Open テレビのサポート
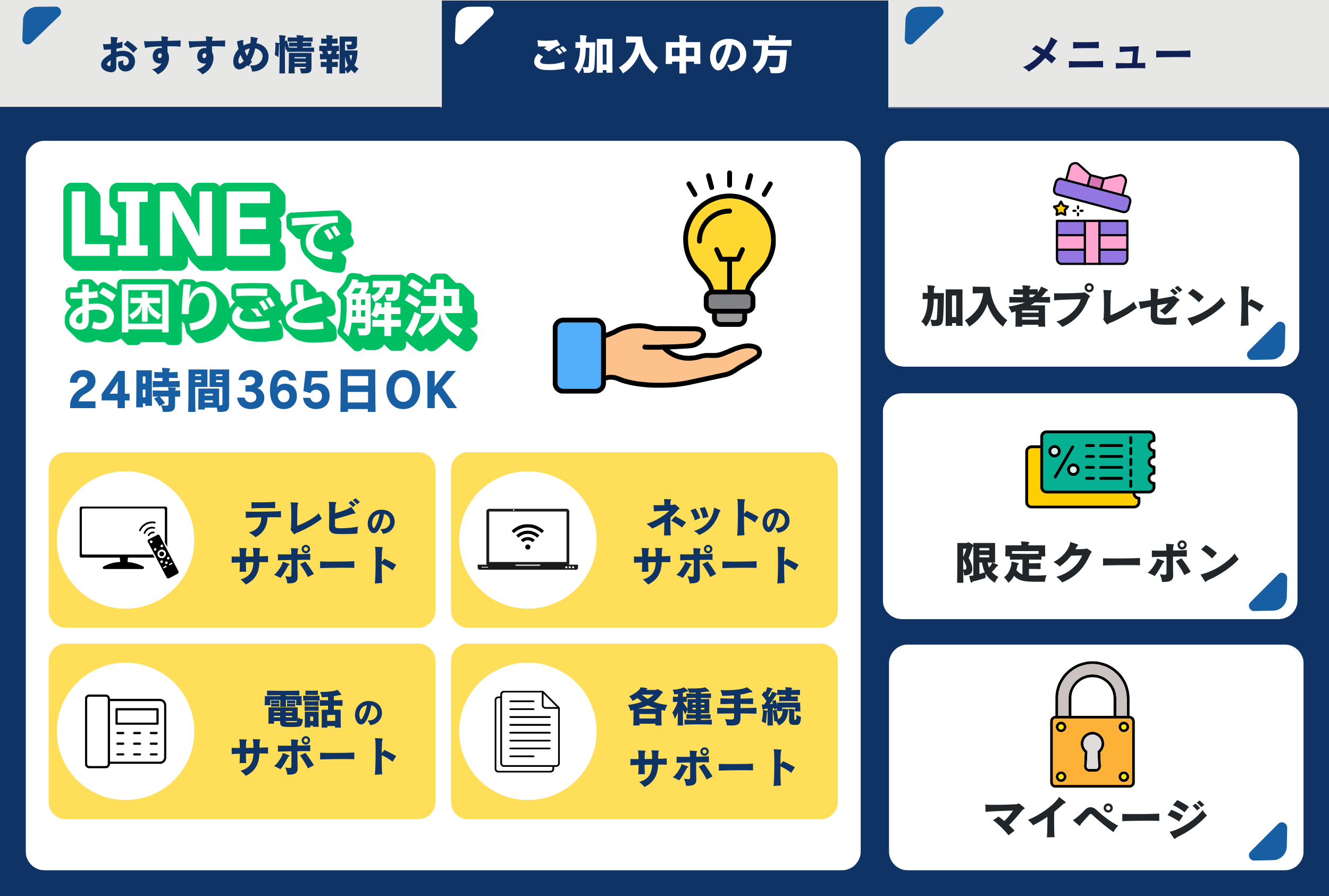The image size is (1329, 896). click(242, 540)
